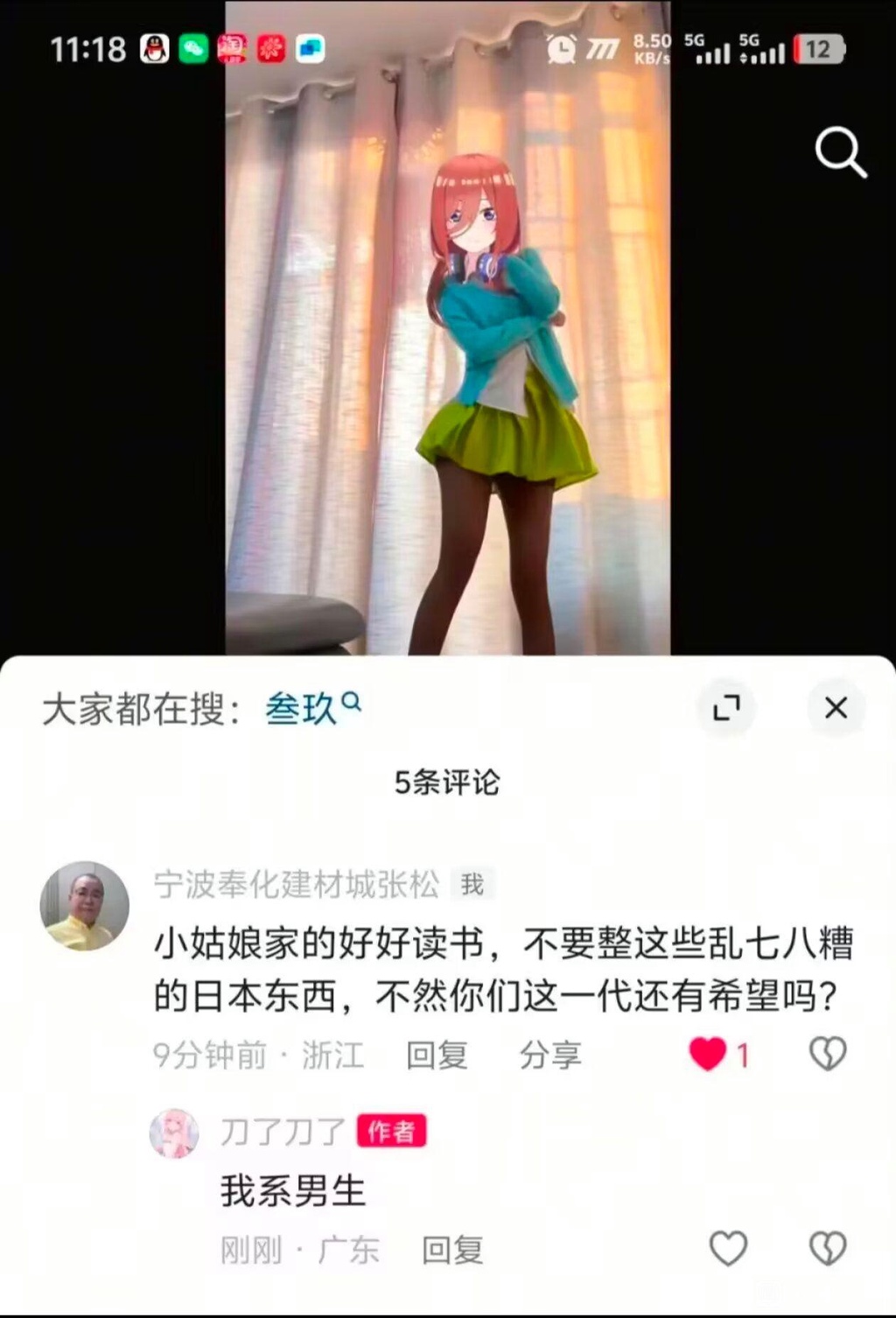Reply to 刀了刀了's comment

tap(452, 1250)
